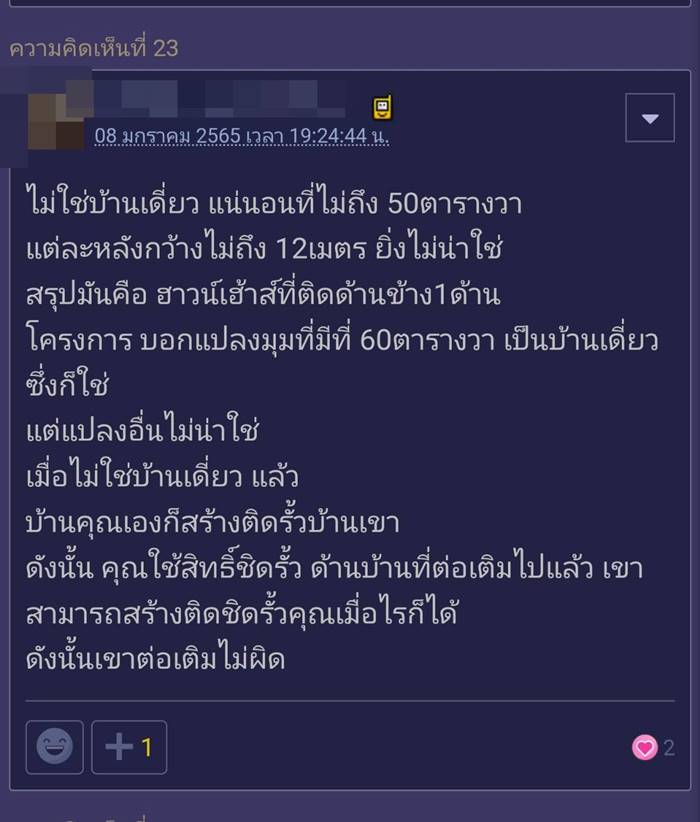
Task: Tap the yellow mobile badge icon
Action: click(382, 107)
